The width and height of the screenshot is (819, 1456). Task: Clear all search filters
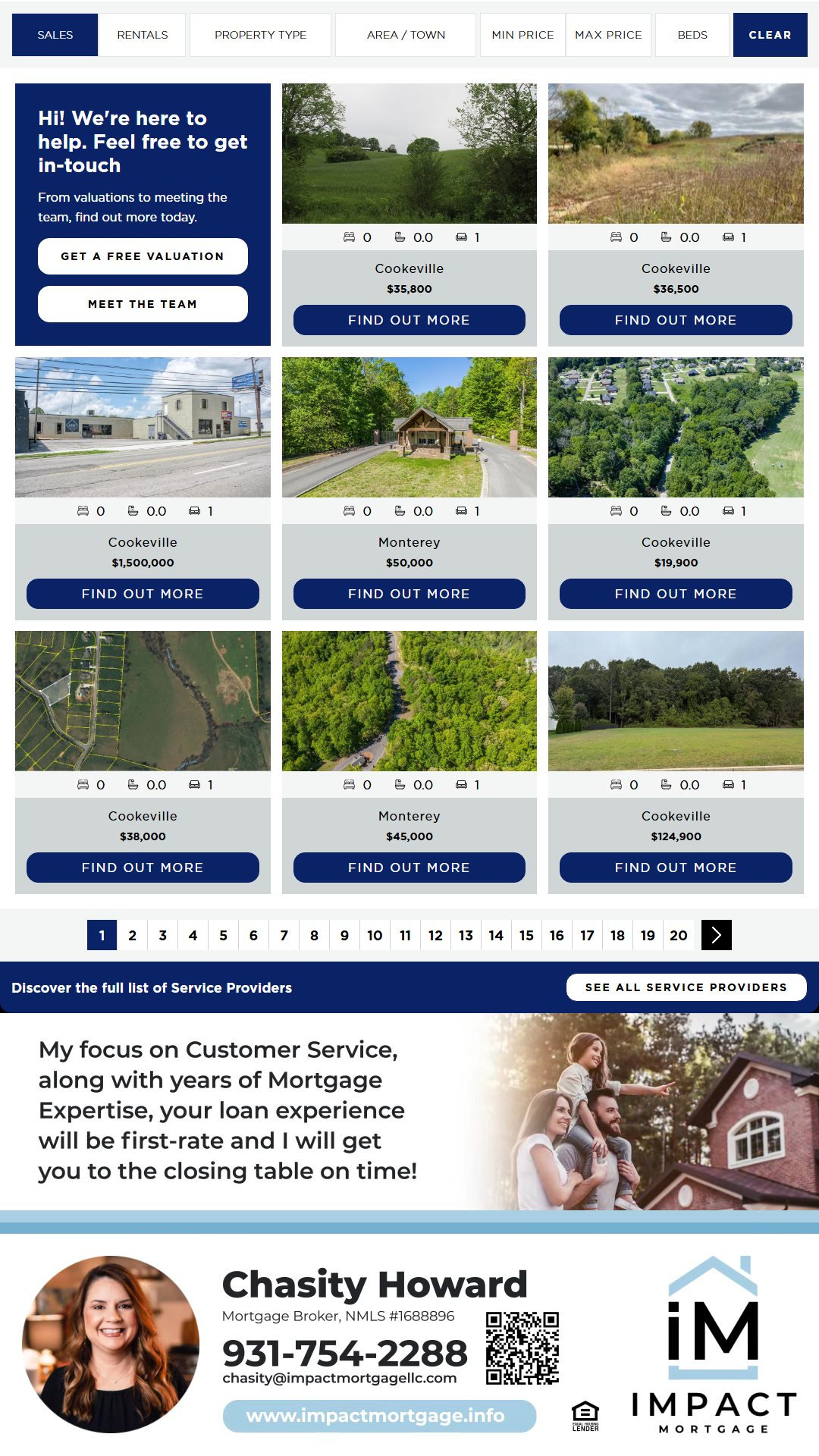[770, 35]
